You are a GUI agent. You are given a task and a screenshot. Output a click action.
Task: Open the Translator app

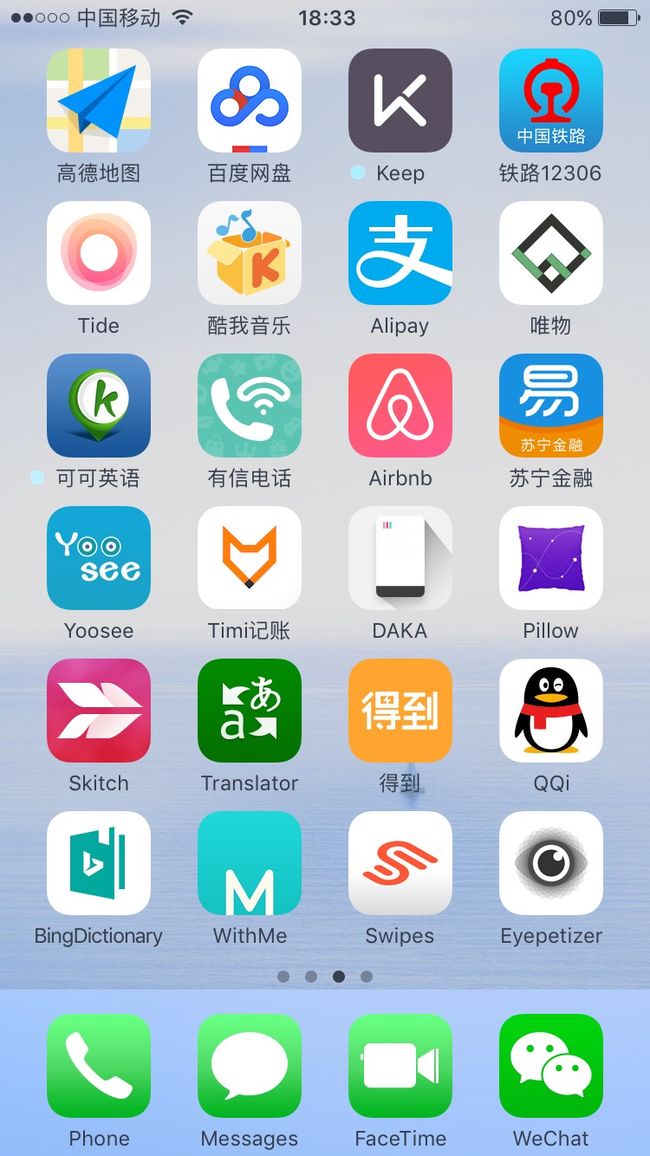click(x=249, y=711)
